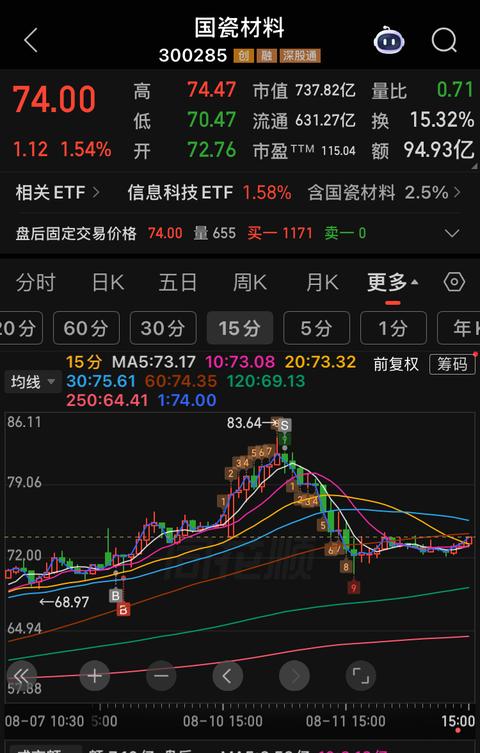Screen dimensions: 480x753
Task: Choose the 1分 period chip
Action: 394,328
